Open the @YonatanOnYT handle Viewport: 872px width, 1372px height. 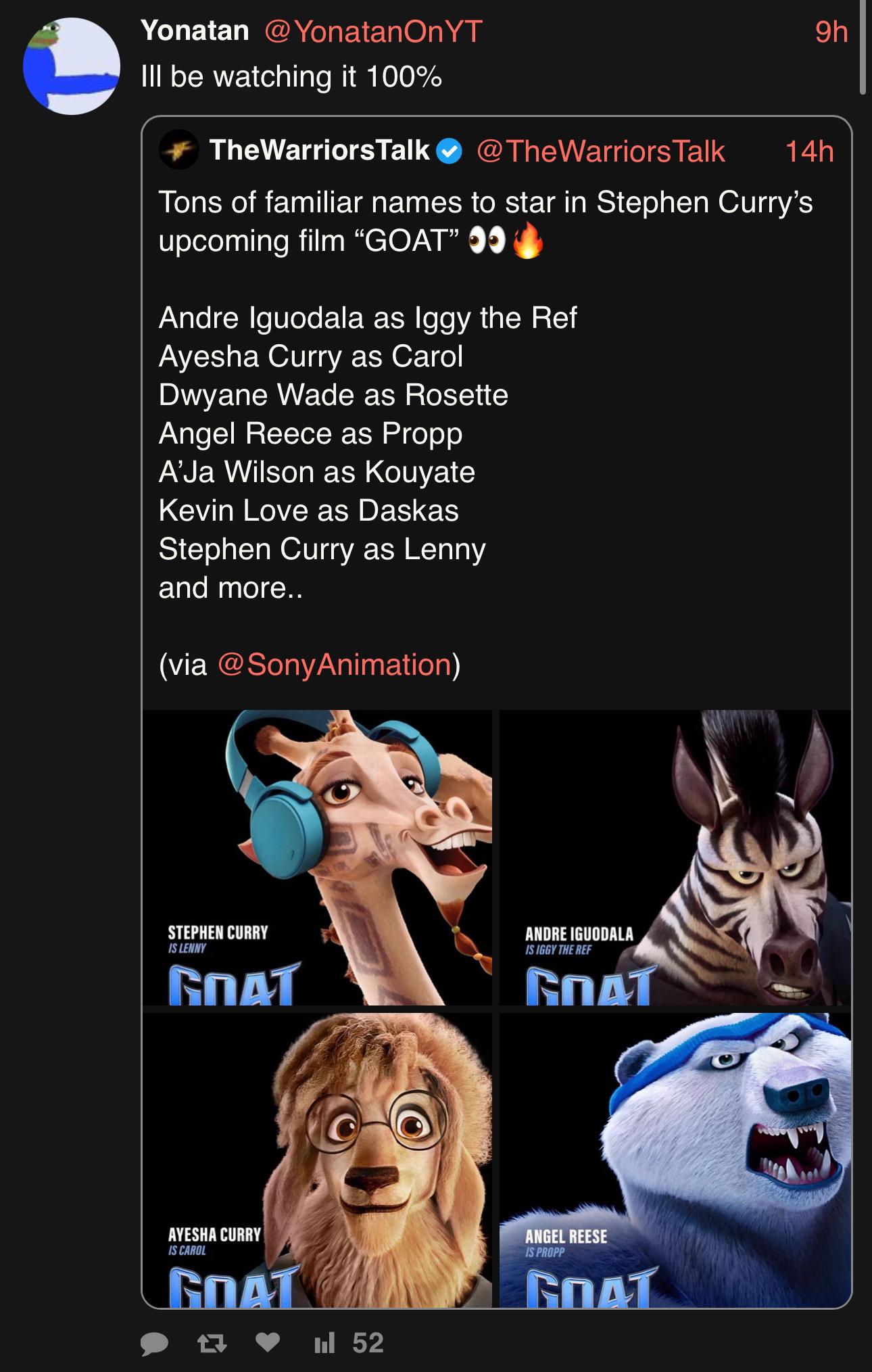[x=373, y=31]
